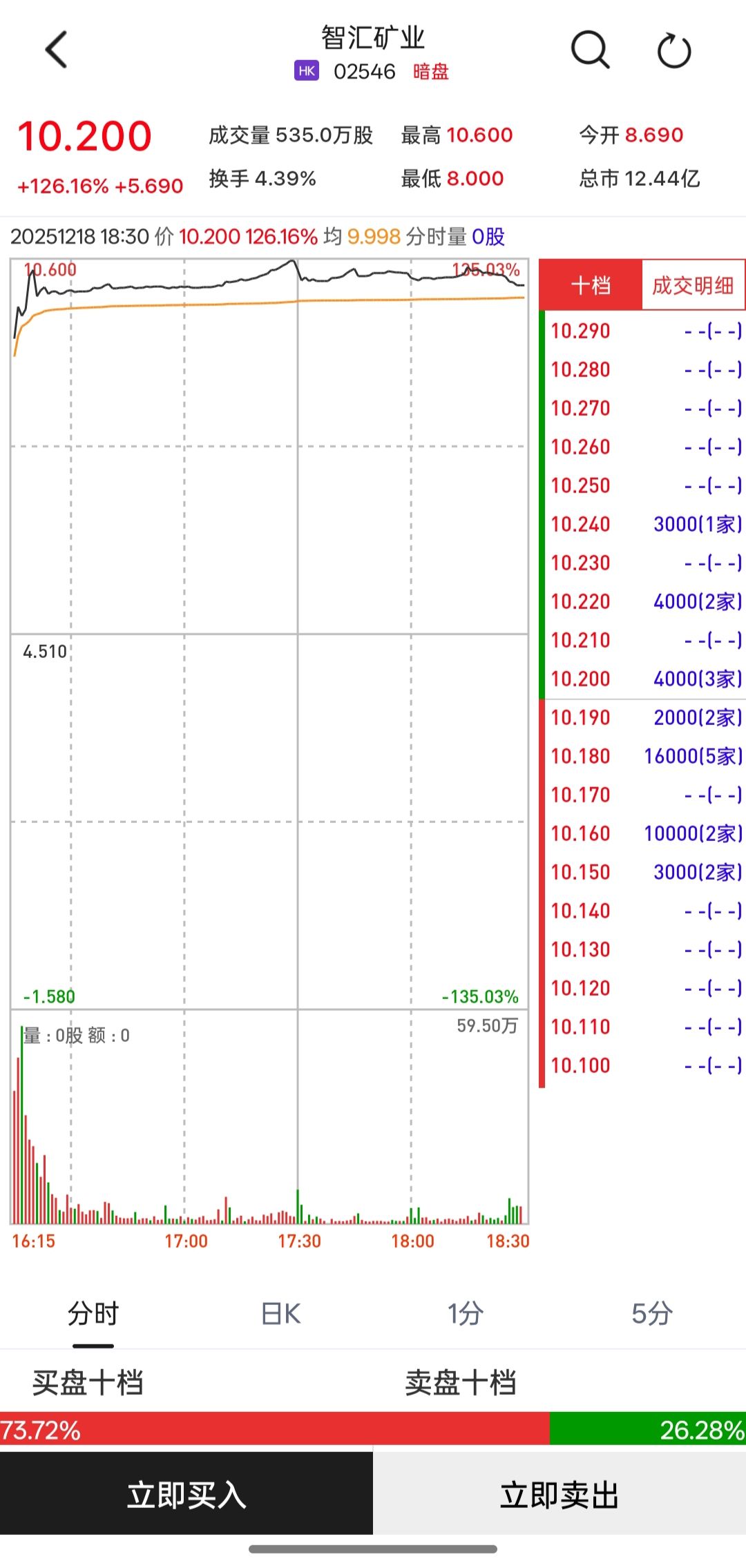Screen dimensions: 746x1568
Task: Select bid price 10.160 row
Action: pyautogui.click(x=644, y=833)
